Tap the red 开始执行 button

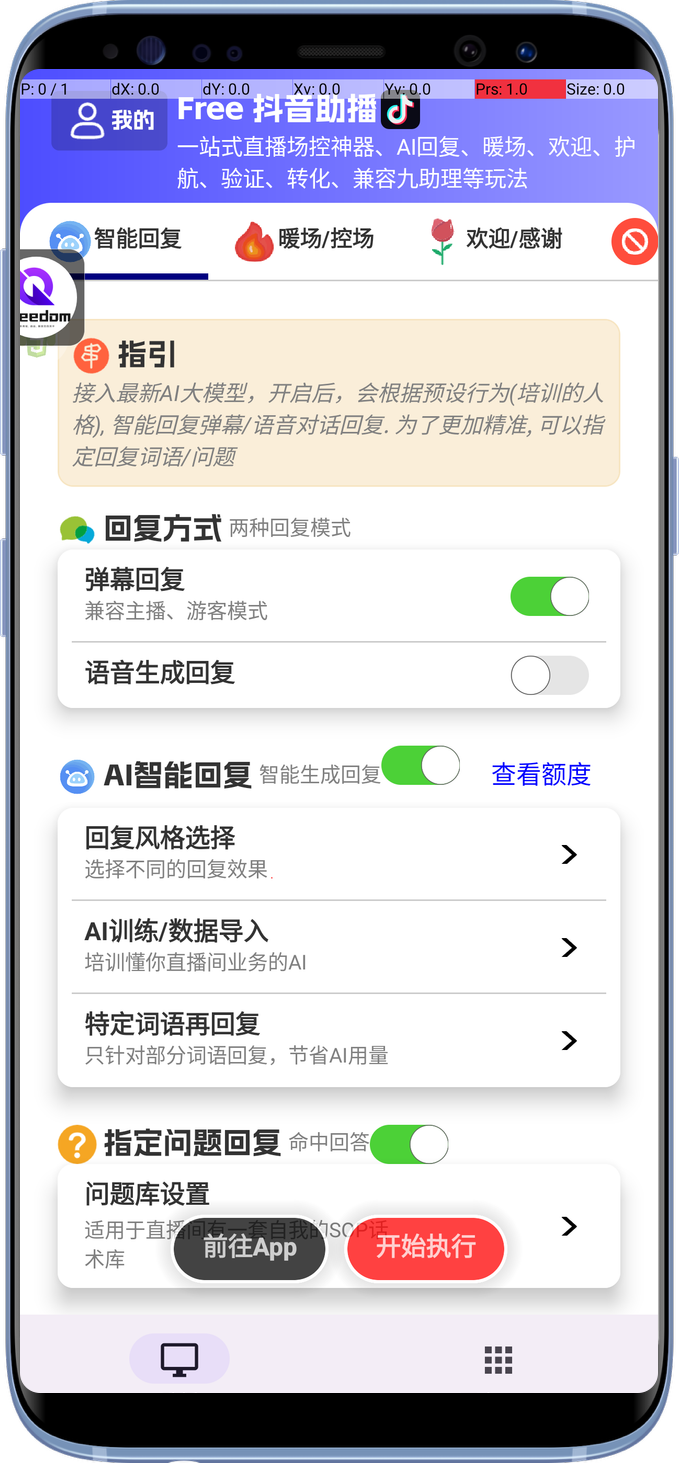(425, 1247)
